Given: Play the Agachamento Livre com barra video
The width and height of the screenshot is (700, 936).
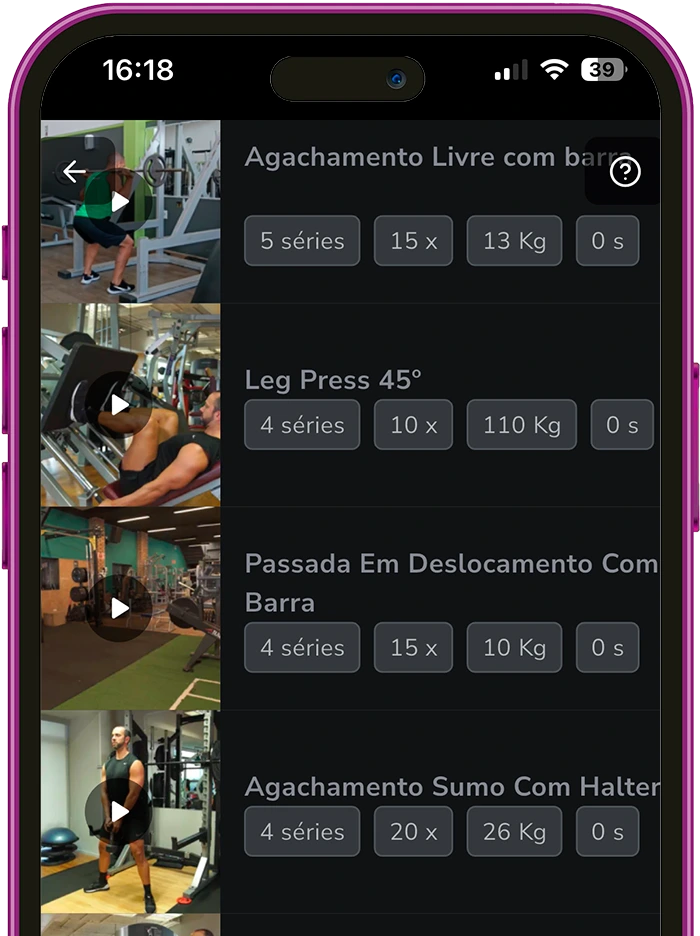Looking at the screenshot, I should pyautogui.click(x=120, y=203).
